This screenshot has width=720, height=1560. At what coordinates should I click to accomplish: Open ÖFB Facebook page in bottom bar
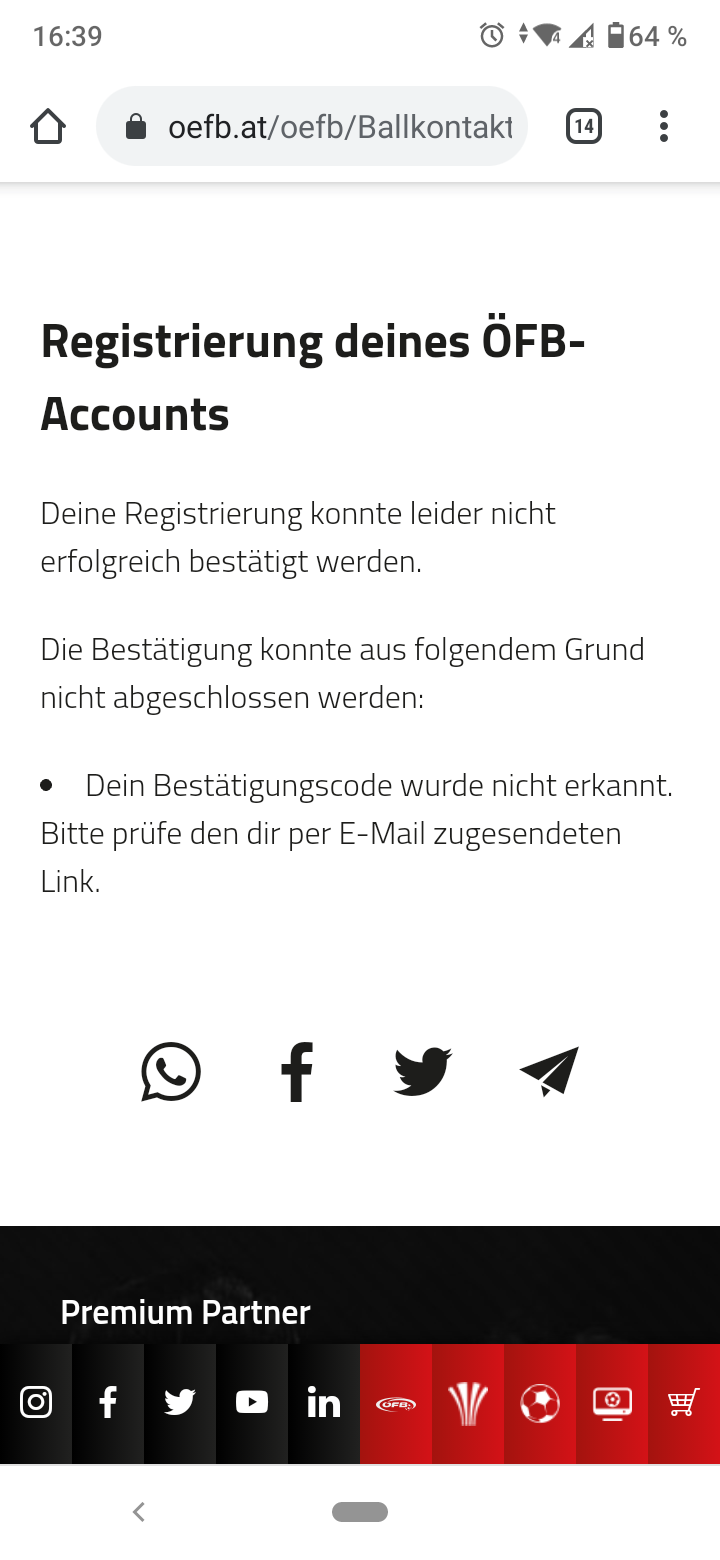point(108,1404)
